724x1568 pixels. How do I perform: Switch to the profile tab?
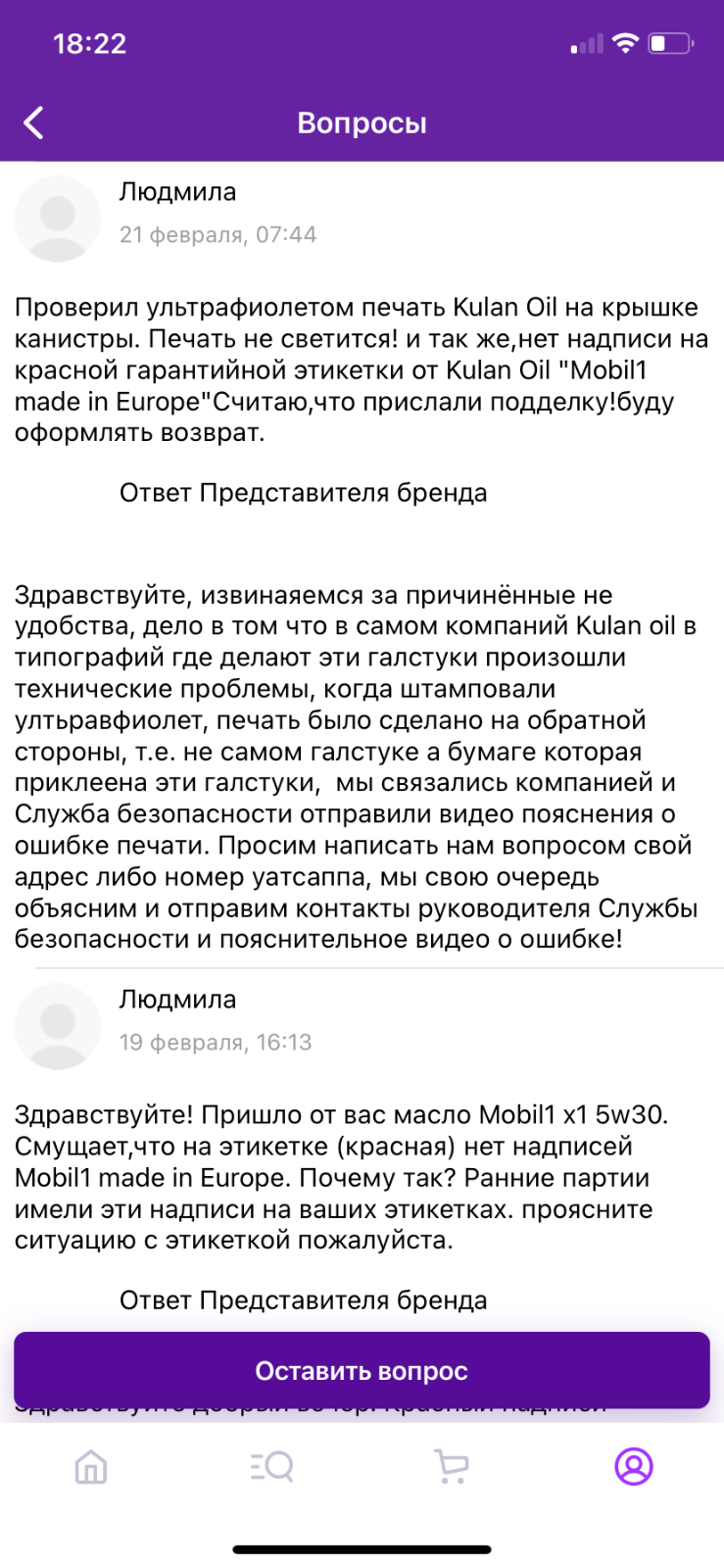[x=634, y=1467]
